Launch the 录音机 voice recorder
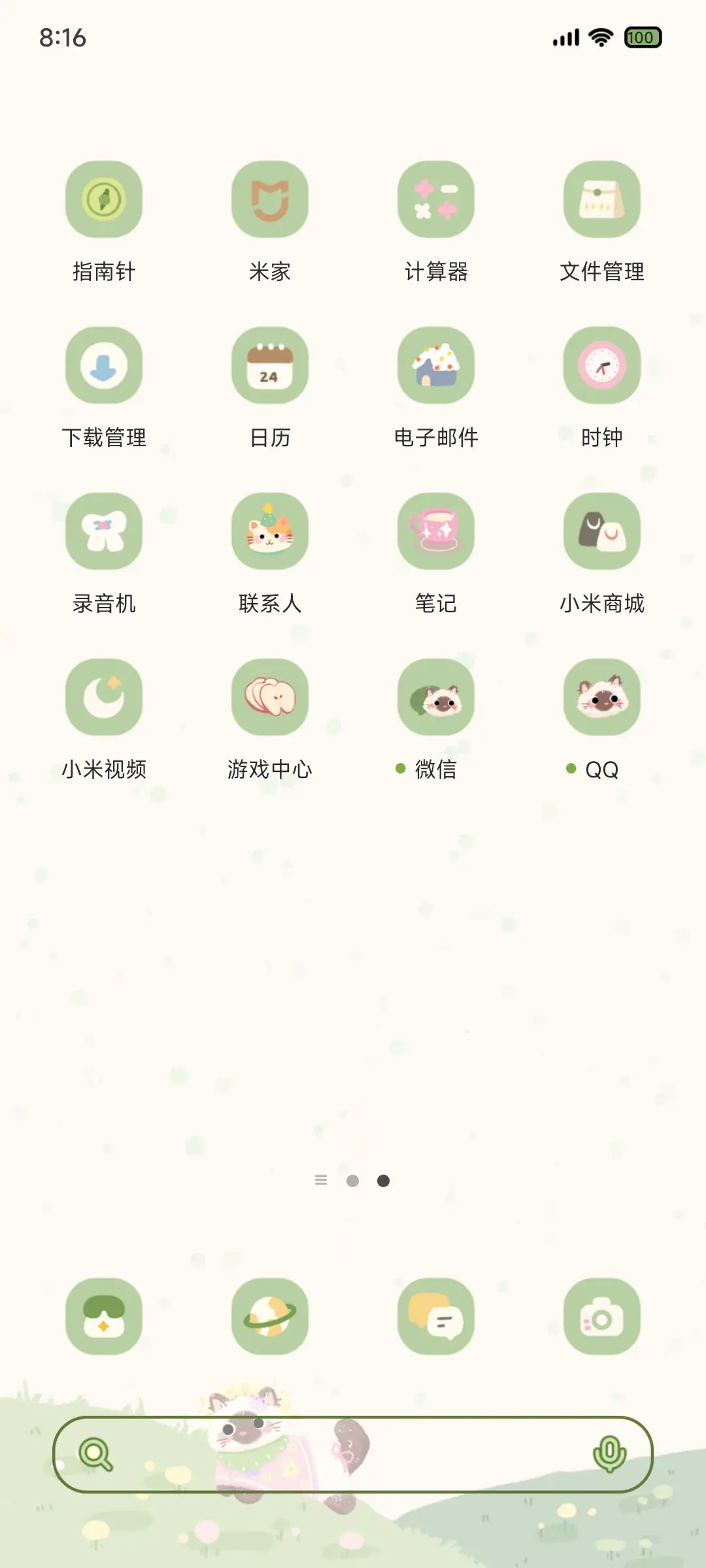706x1568 pixels. pyautogui.click(x=104, y=532)
